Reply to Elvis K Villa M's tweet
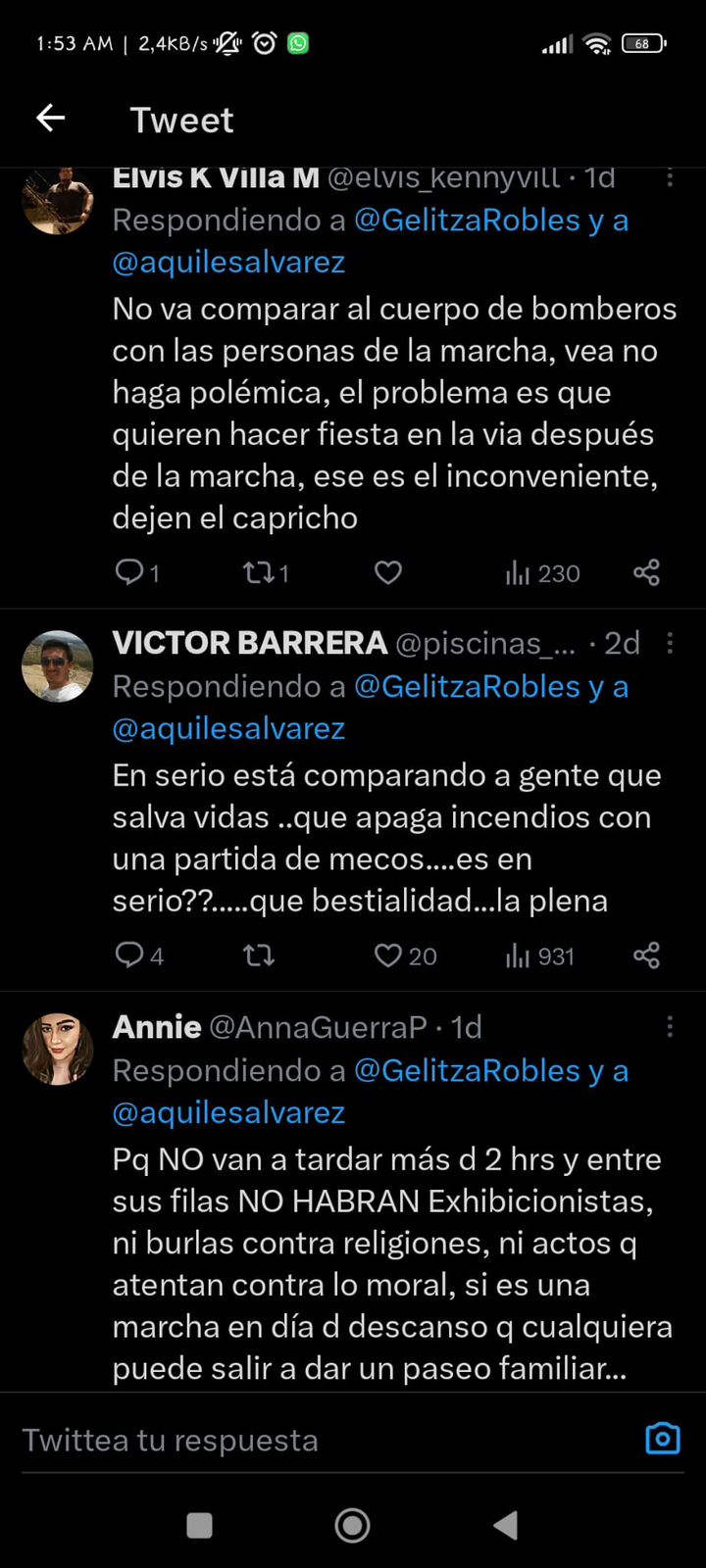The width and height of the screenshot is (706, 1568). pyautogui.click(x=129, y=572)
